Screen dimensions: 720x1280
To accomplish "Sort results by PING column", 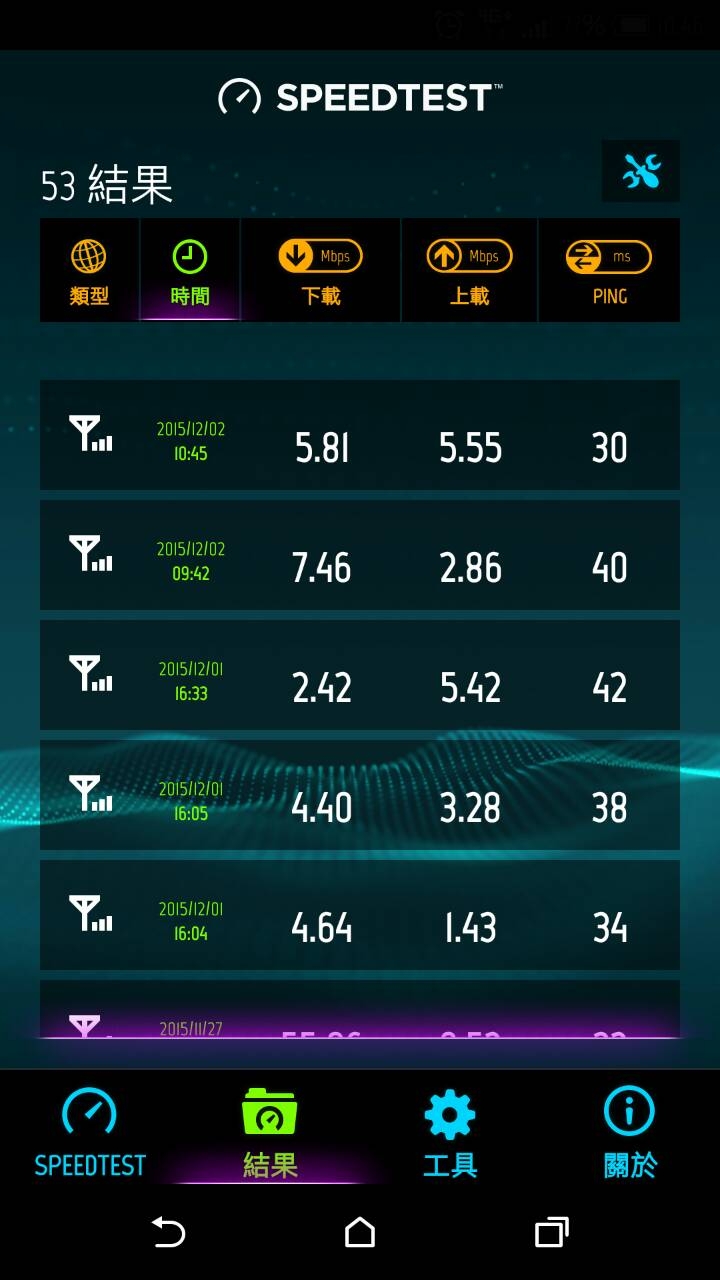I will (609, 270).
